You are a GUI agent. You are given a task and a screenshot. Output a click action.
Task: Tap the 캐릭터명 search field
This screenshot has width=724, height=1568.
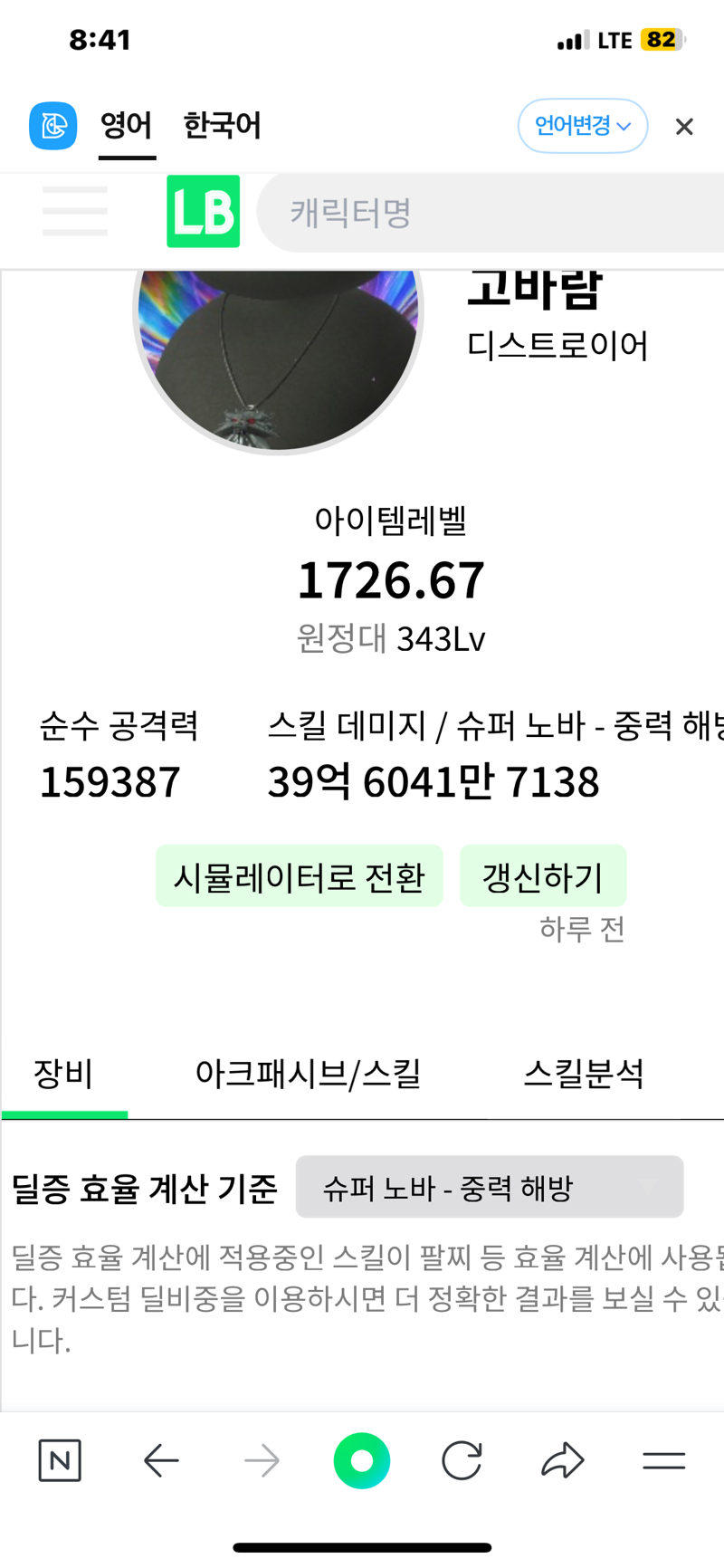(491, 213)
